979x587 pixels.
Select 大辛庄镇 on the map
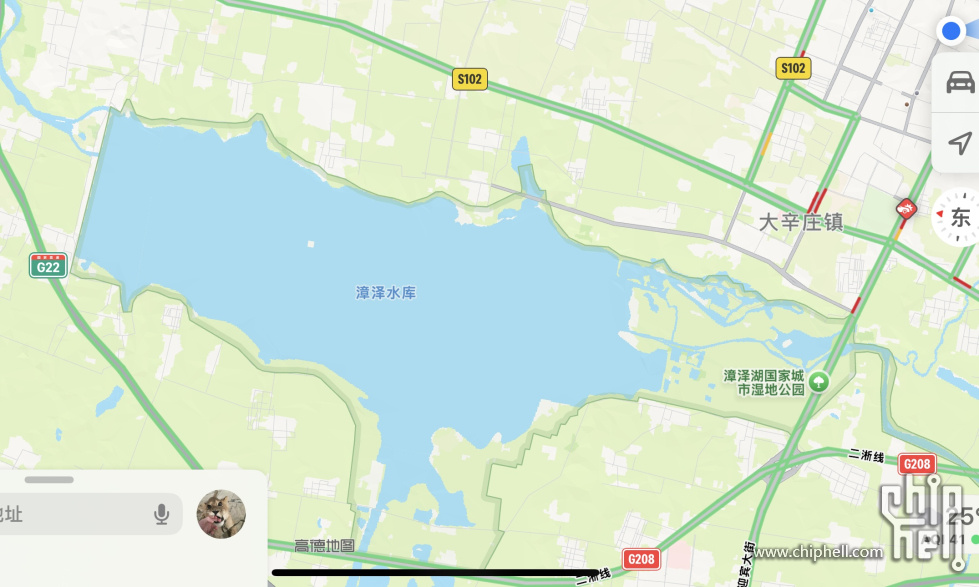coord(800,221)
